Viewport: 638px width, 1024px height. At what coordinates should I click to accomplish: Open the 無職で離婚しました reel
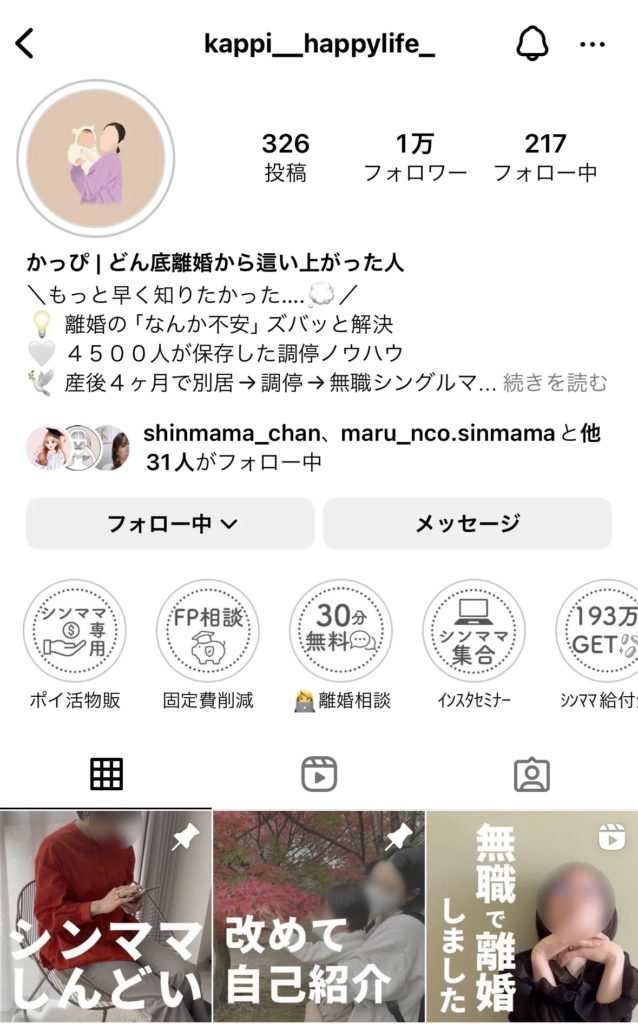pyautogui.click(x=532, y=917)
